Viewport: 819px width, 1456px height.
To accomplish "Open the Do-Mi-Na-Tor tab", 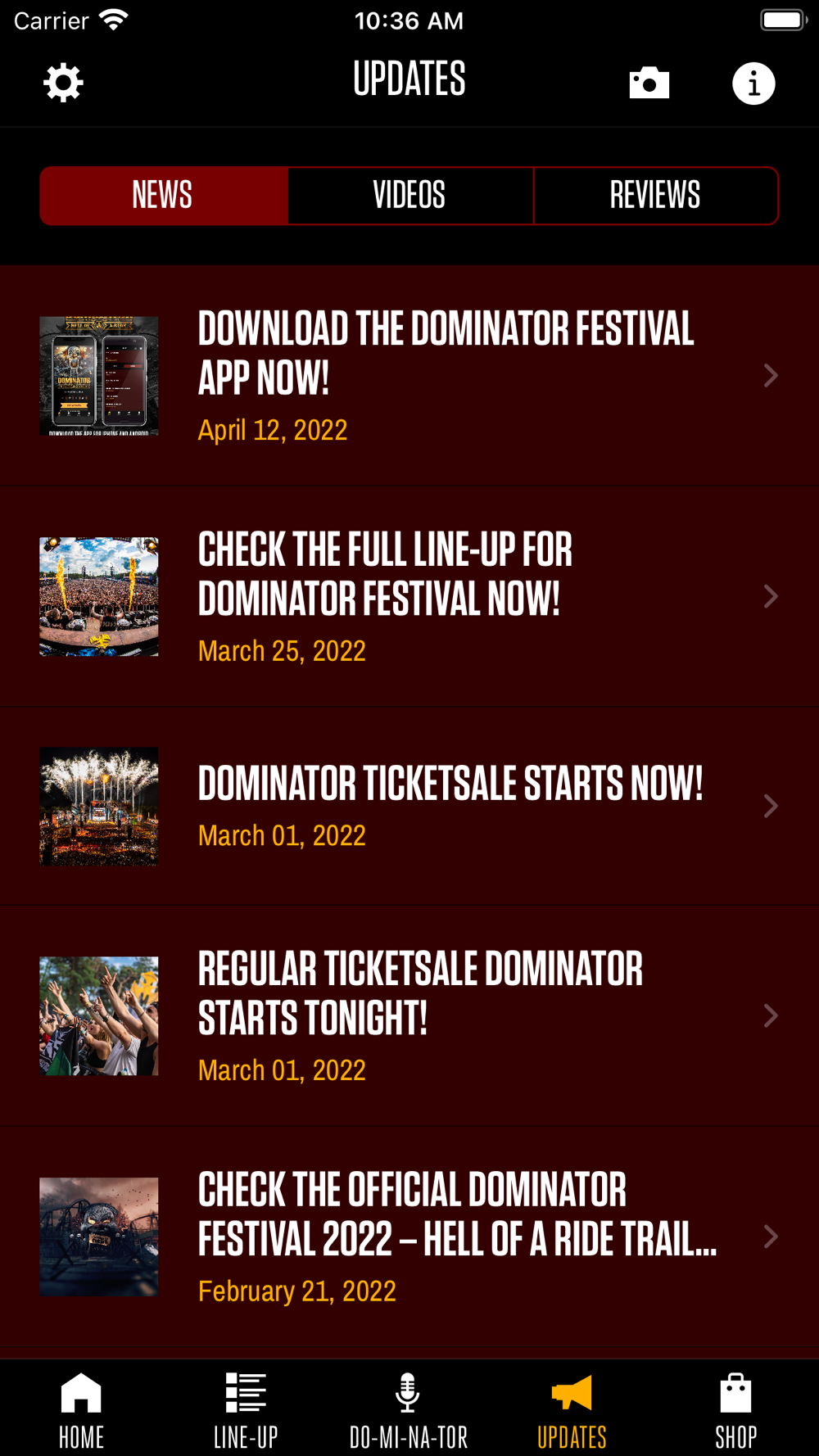I will (408, 1410).
